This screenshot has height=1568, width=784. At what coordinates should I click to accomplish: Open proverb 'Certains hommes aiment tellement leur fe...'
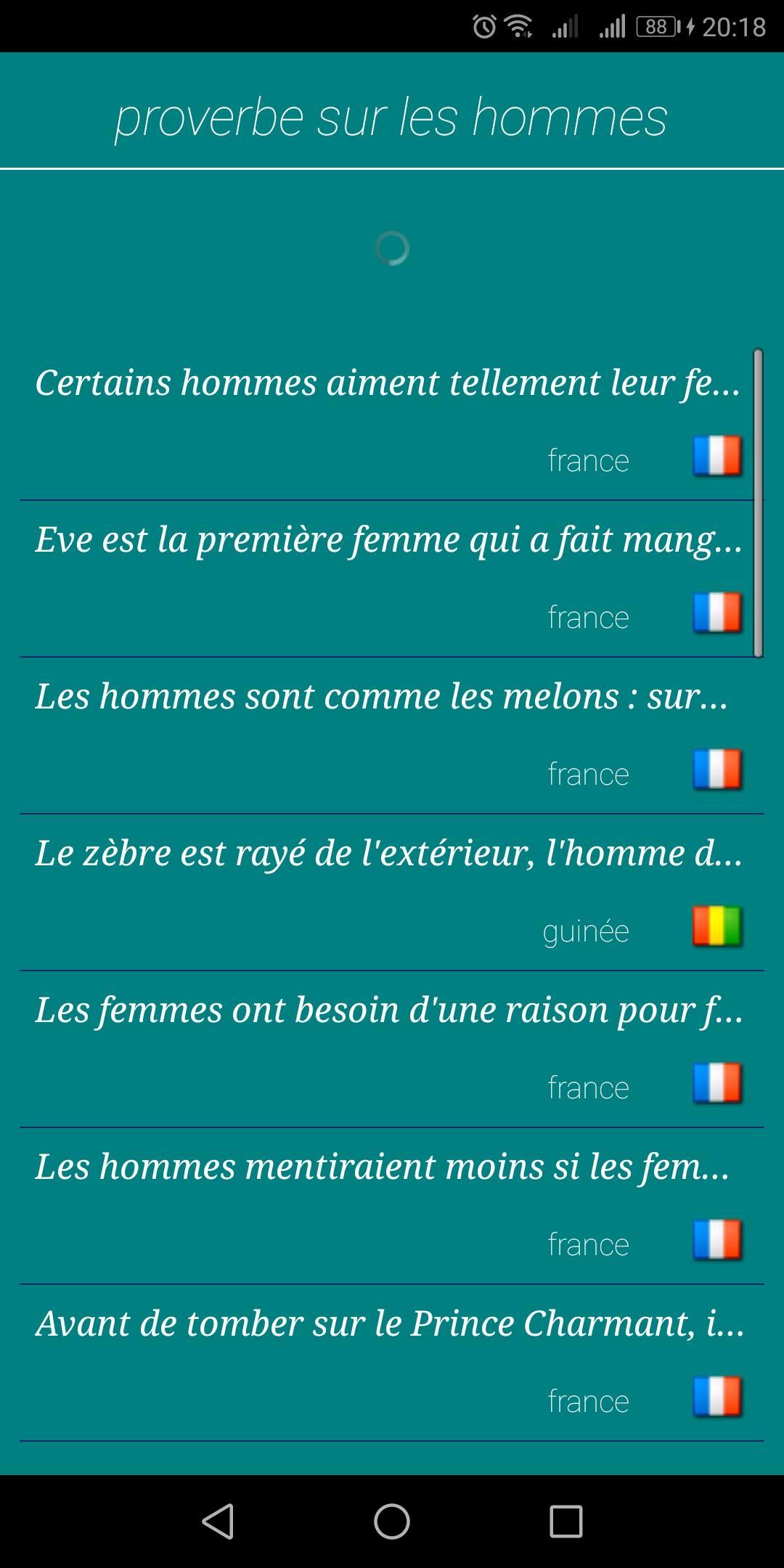388,383
